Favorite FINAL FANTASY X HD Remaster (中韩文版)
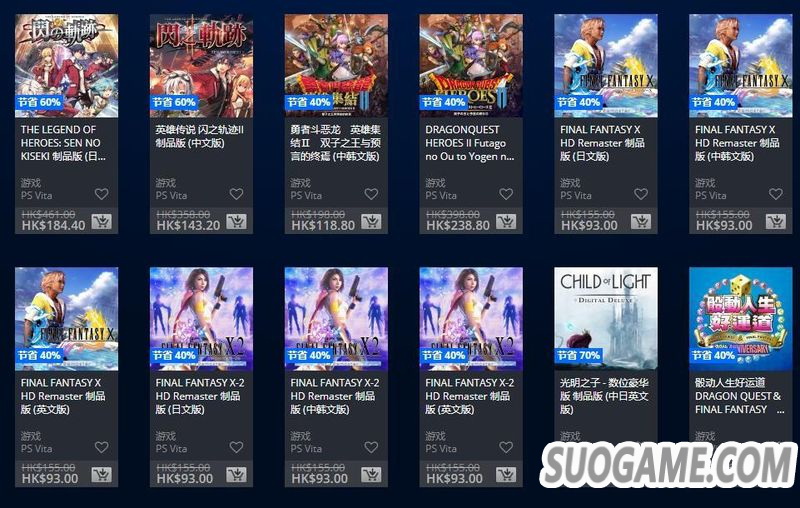This screenshot has width=800, height=508. coord(775,194)
